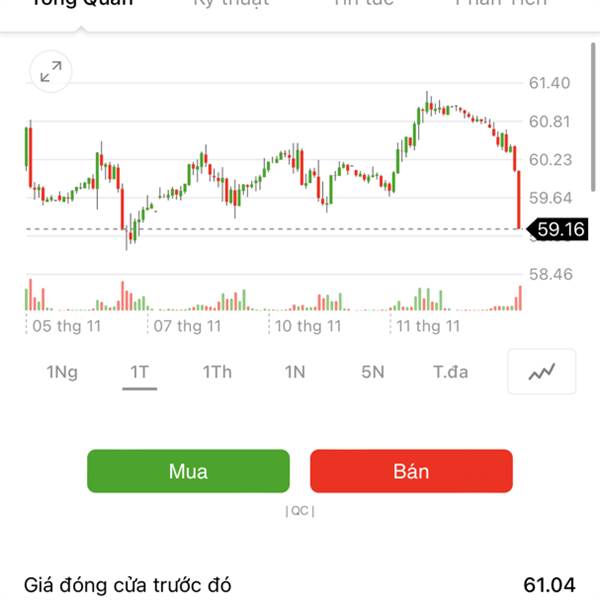Image resolution: width=600 pixels, height=600 pixels.
Task: Open the Kỹ thuật tab
Action: [231, 4]
